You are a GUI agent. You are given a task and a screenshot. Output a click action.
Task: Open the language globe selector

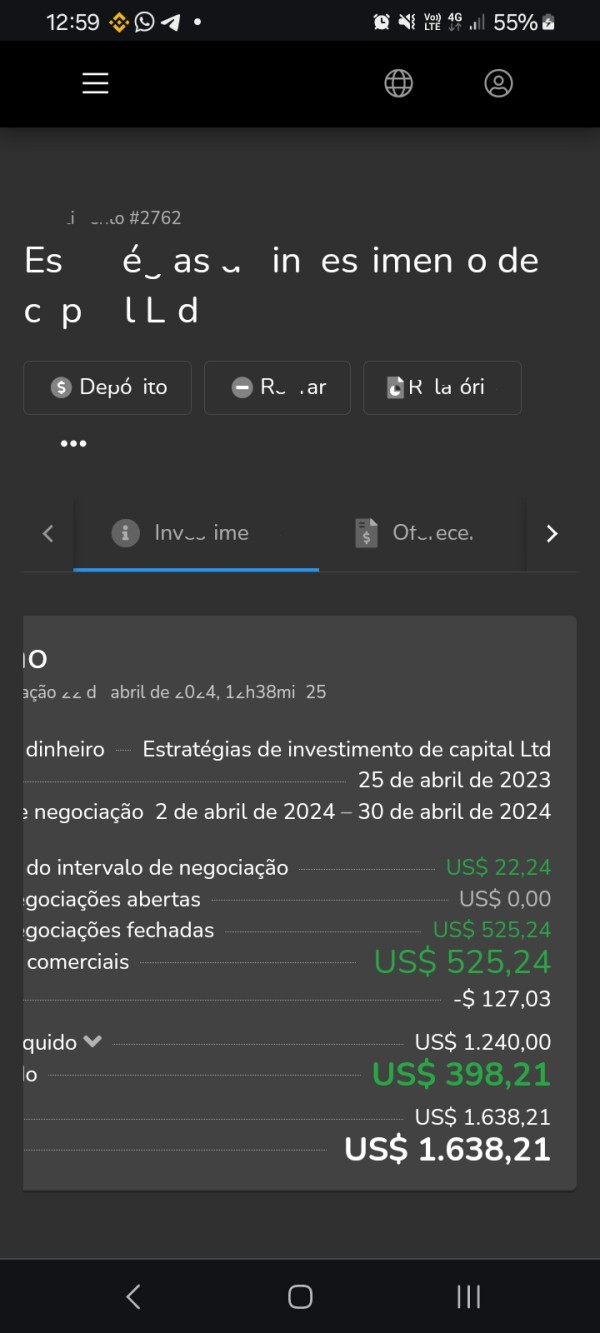[x=399, y=83]
